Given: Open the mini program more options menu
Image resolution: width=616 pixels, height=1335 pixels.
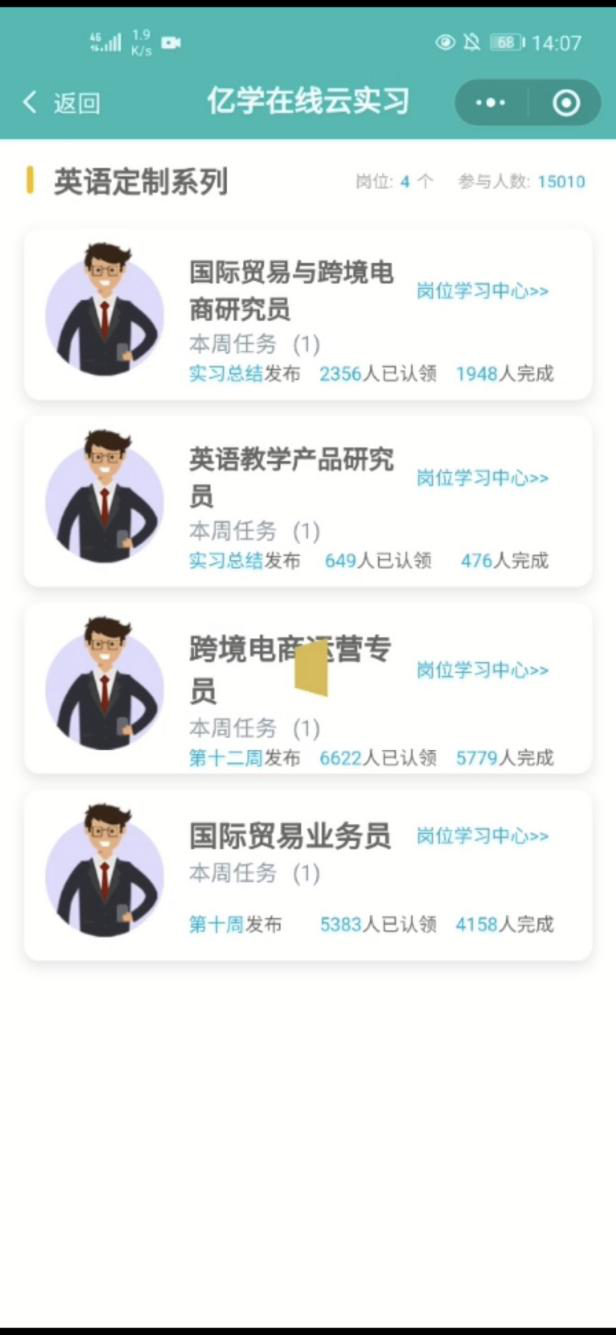Looking at the screenshot, I should pyautogui.click(x=491, y=103).
